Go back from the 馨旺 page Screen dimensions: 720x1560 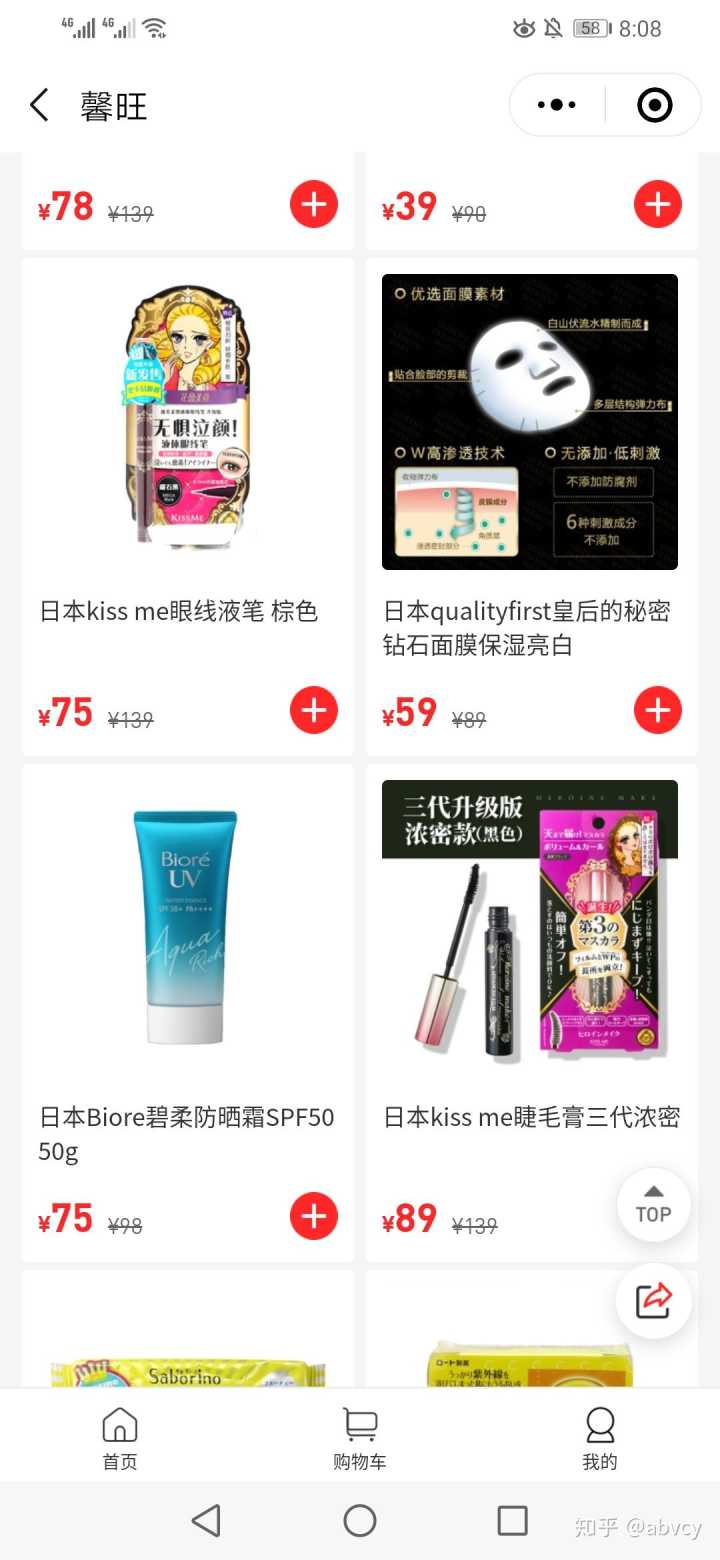(x=39, y=105)
